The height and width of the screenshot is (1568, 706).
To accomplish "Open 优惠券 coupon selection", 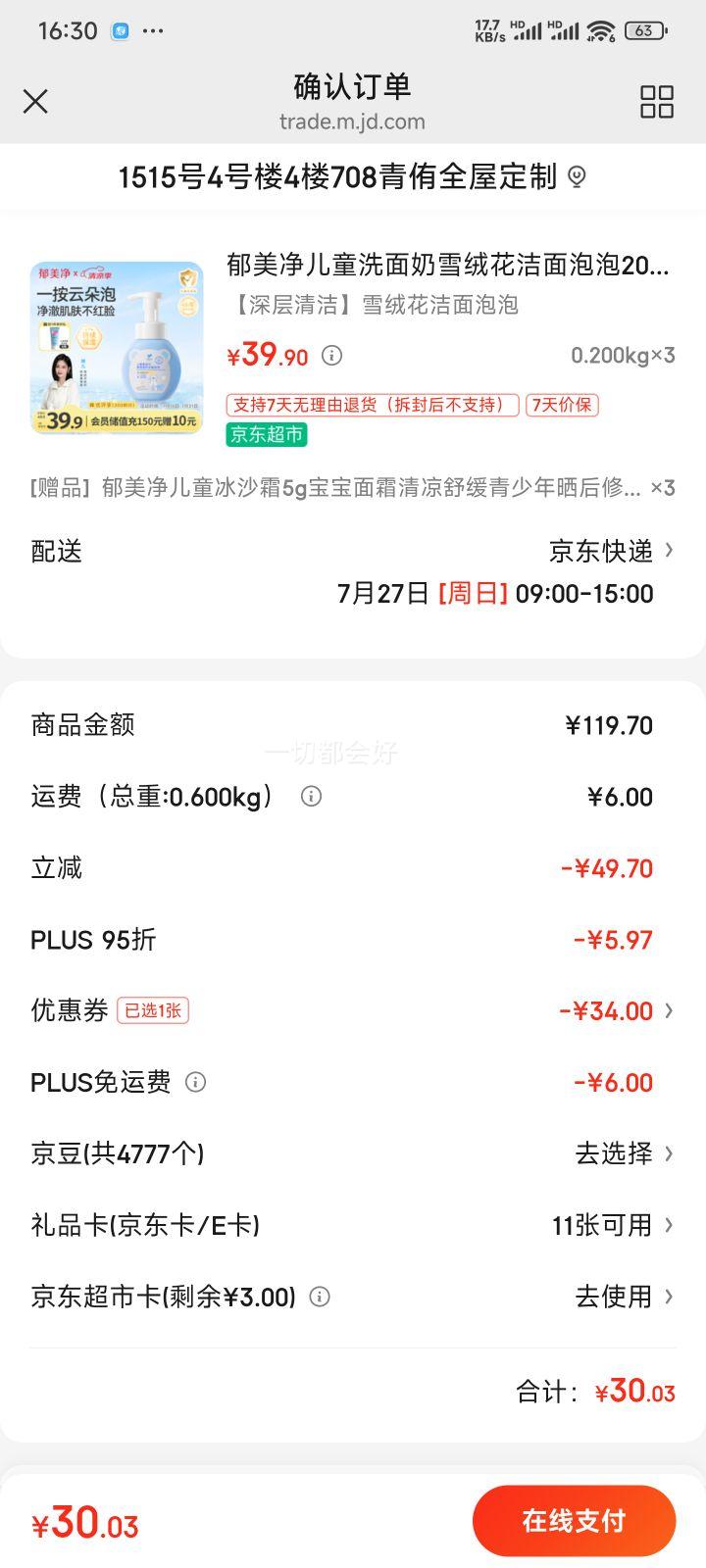I will [353, 1010].
